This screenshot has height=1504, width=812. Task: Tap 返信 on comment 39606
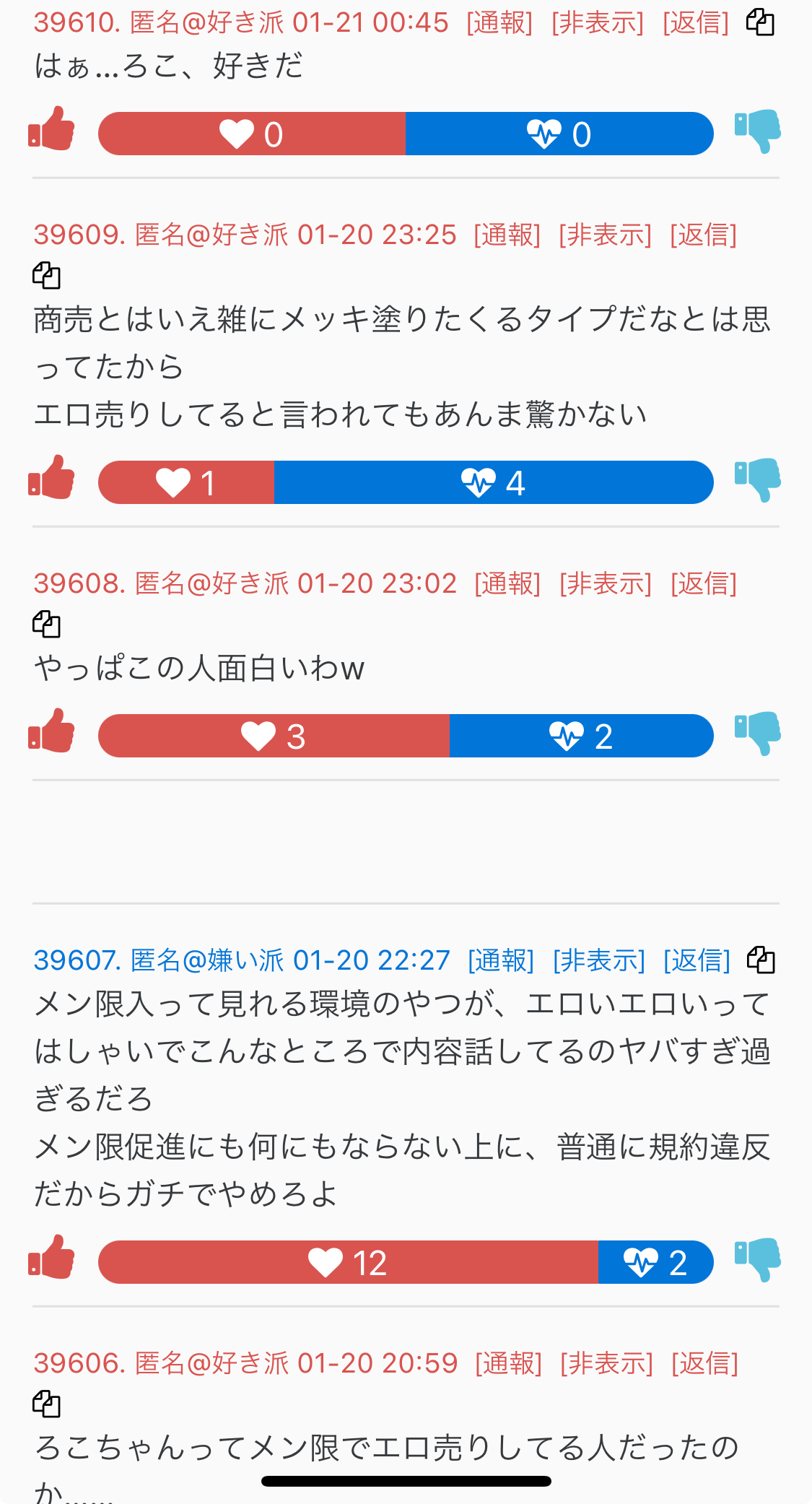(704, 1363)
